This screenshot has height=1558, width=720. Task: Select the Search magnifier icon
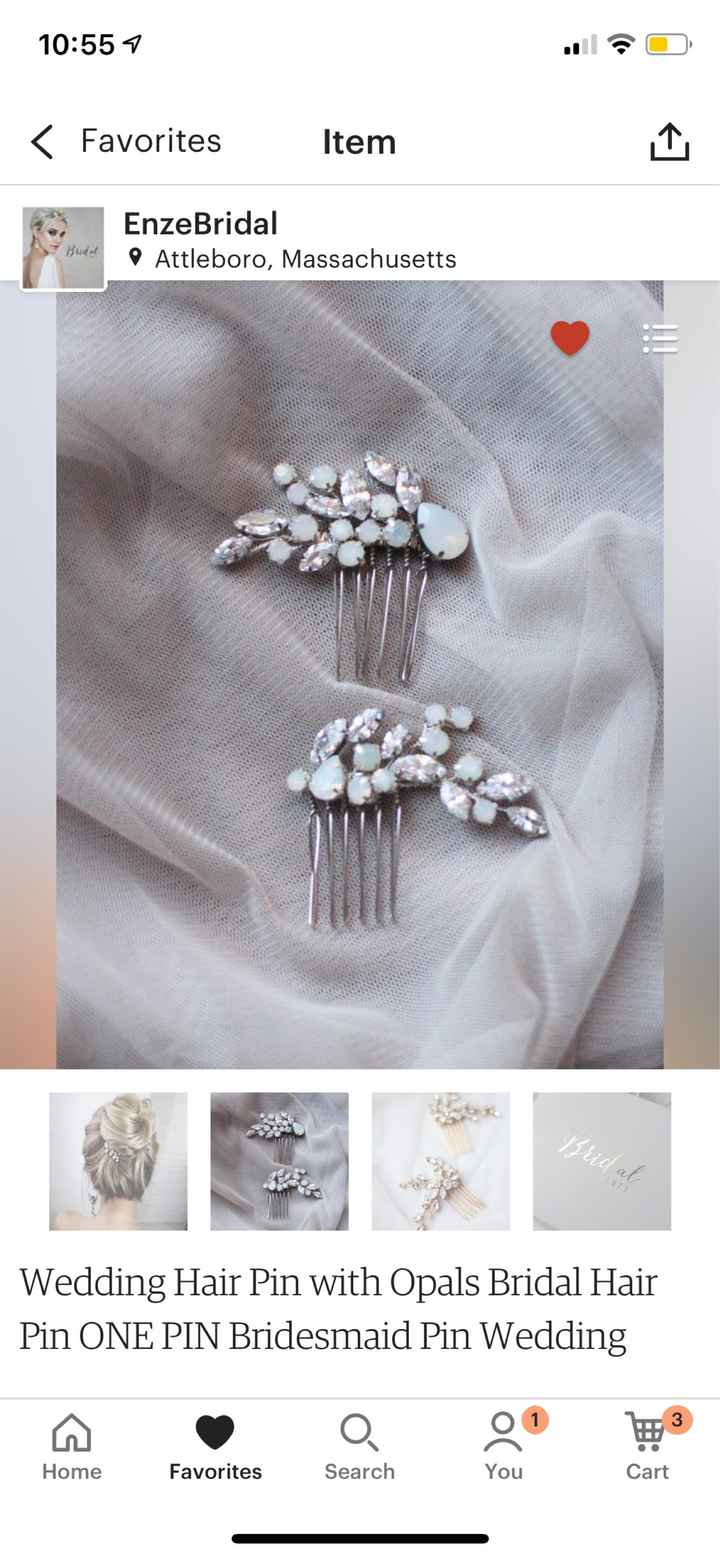[358, 1432]
